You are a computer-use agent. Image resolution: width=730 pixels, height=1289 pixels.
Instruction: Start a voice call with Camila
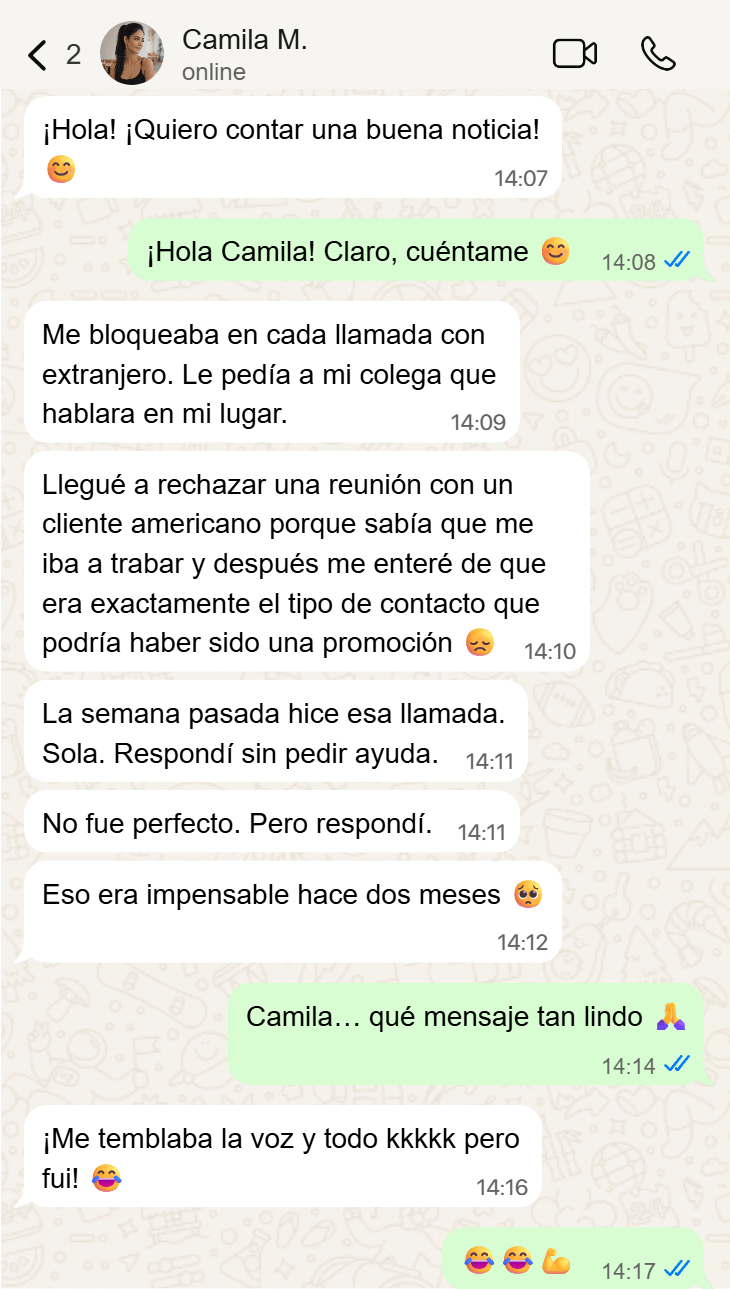click(x=660, y=54)
